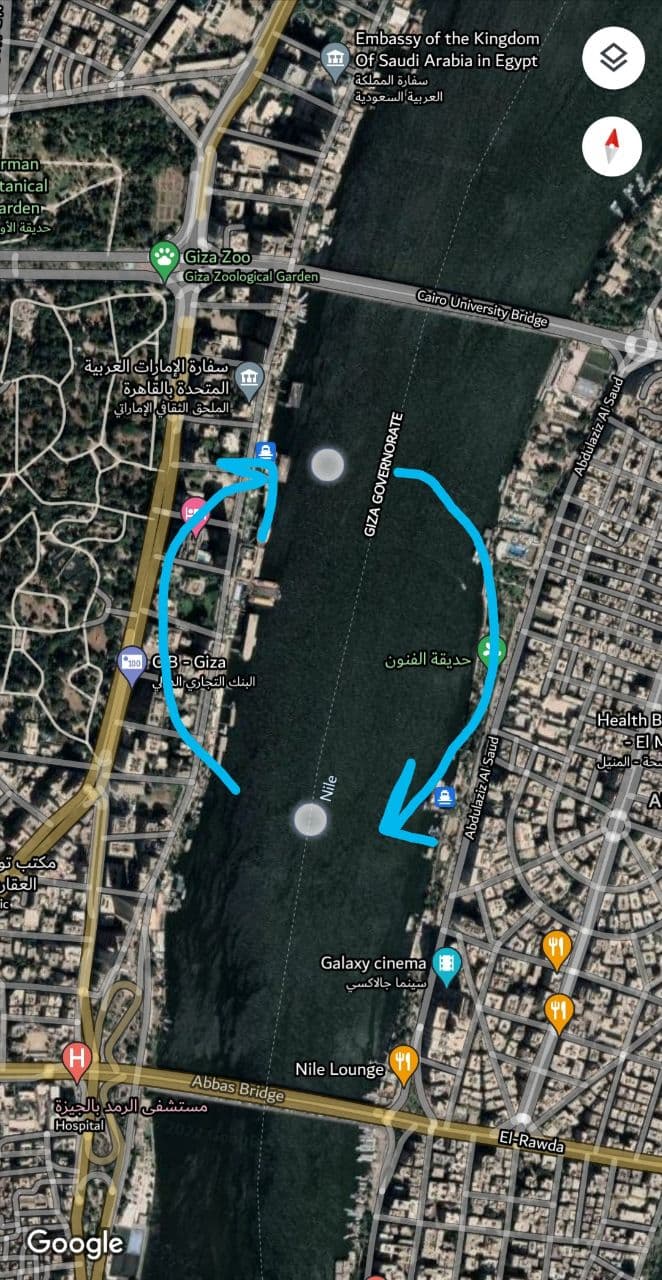
Task: Tap the compass to reorient north
Action: tap(613, 146)
